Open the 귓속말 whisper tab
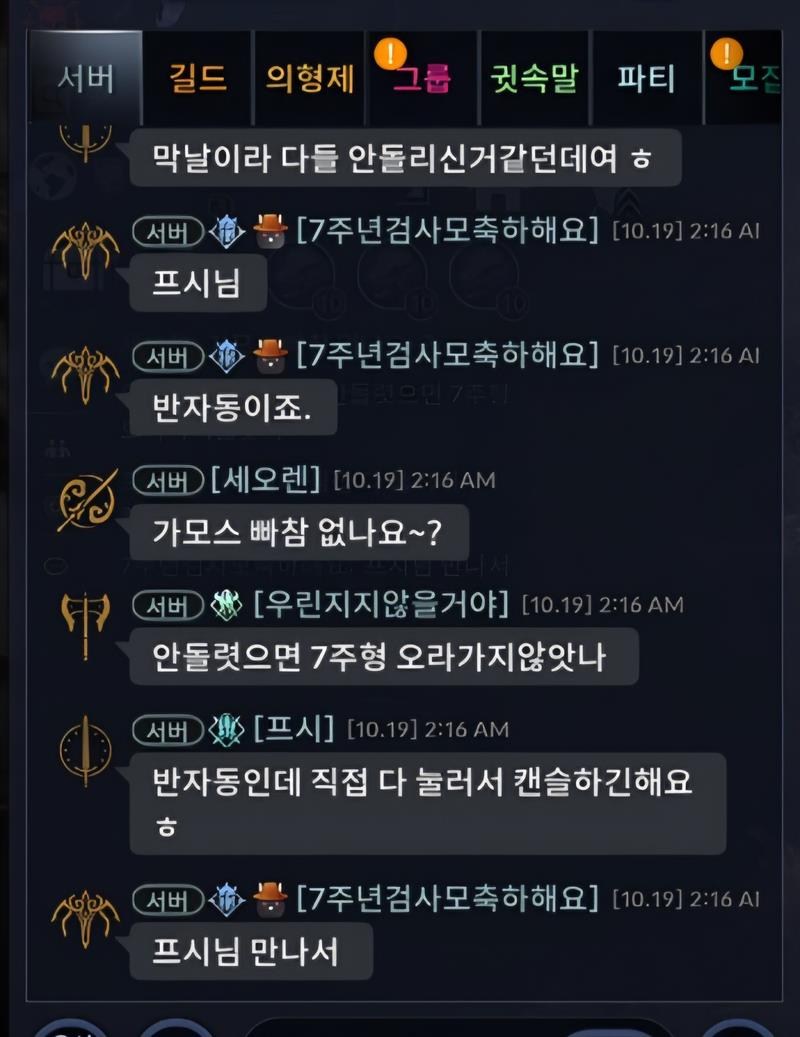 coord(535,79)
